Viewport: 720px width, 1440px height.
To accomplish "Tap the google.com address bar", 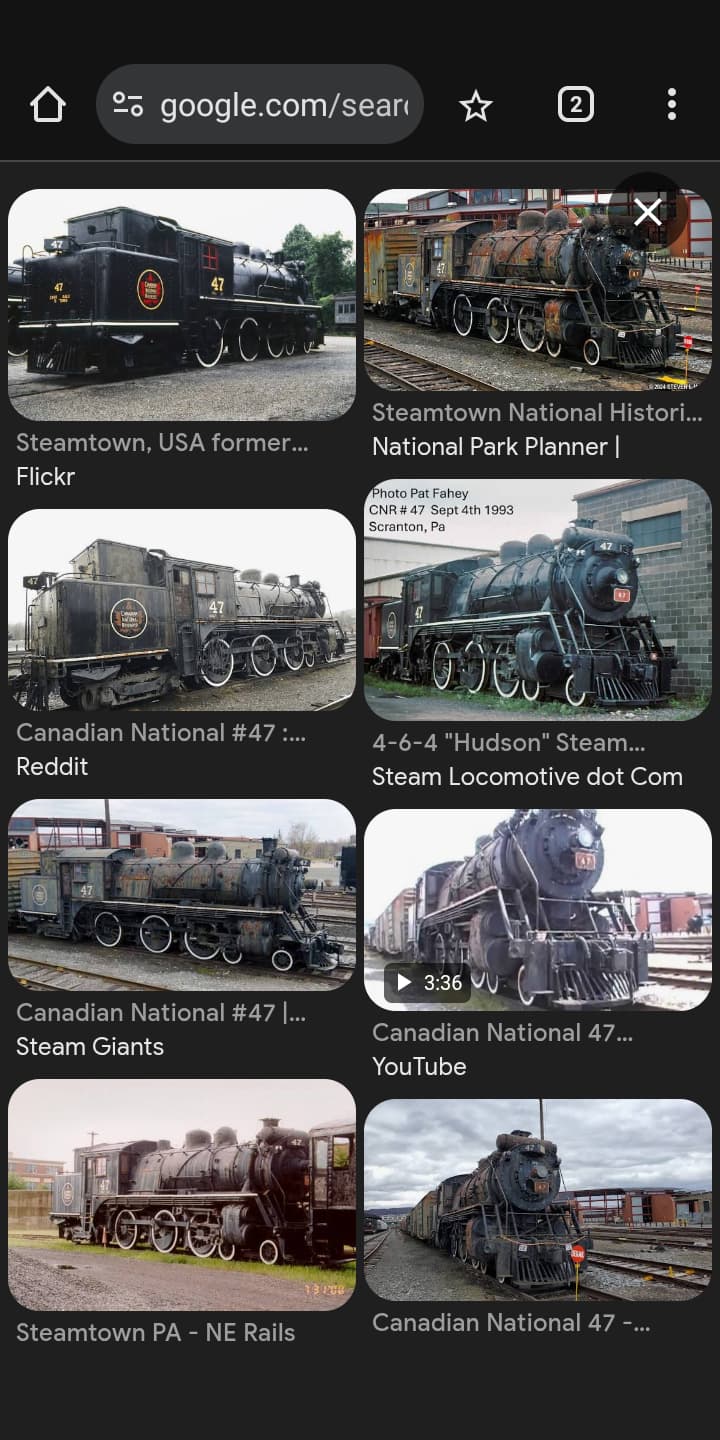I will coord(260,105).
